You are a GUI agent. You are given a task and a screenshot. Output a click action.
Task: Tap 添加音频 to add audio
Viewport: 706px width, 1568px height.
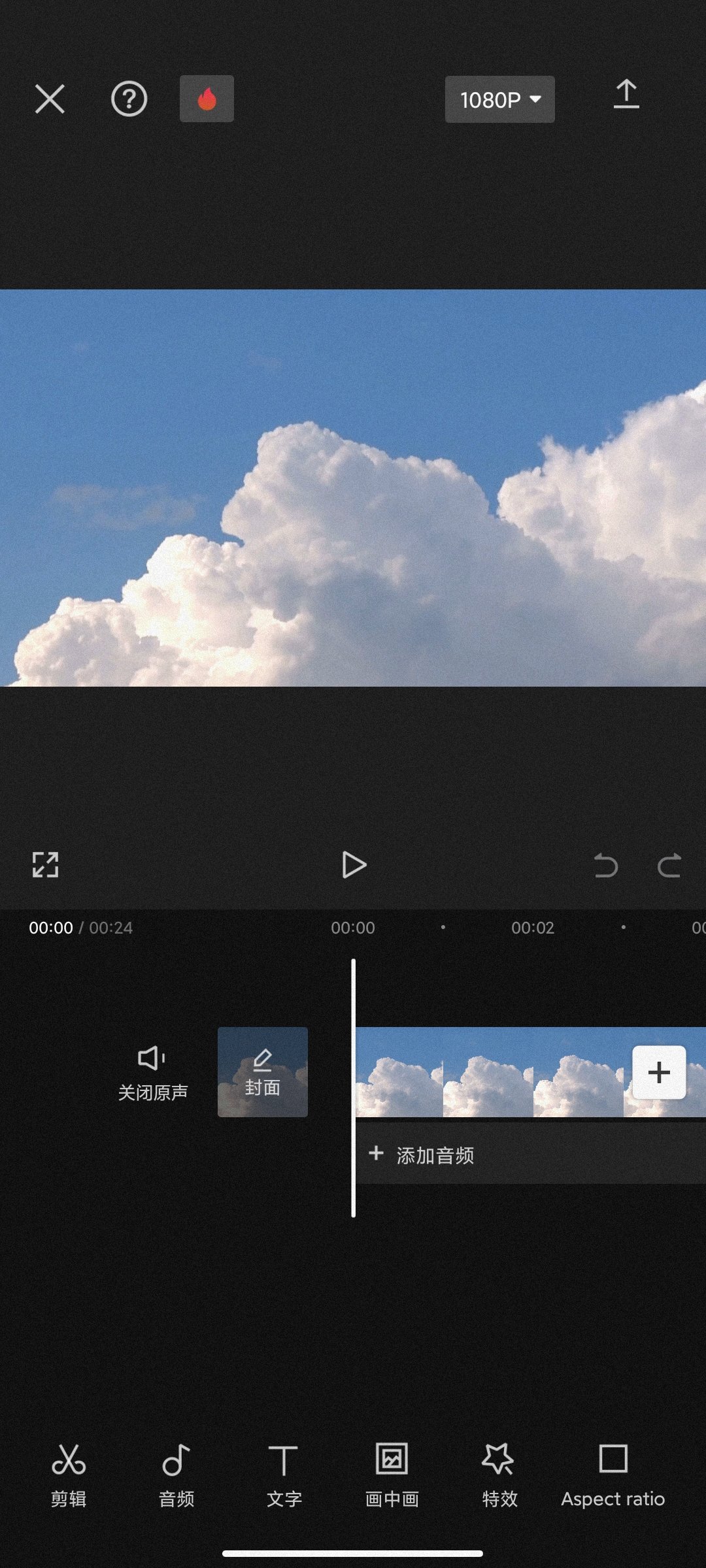point(435,1155)
